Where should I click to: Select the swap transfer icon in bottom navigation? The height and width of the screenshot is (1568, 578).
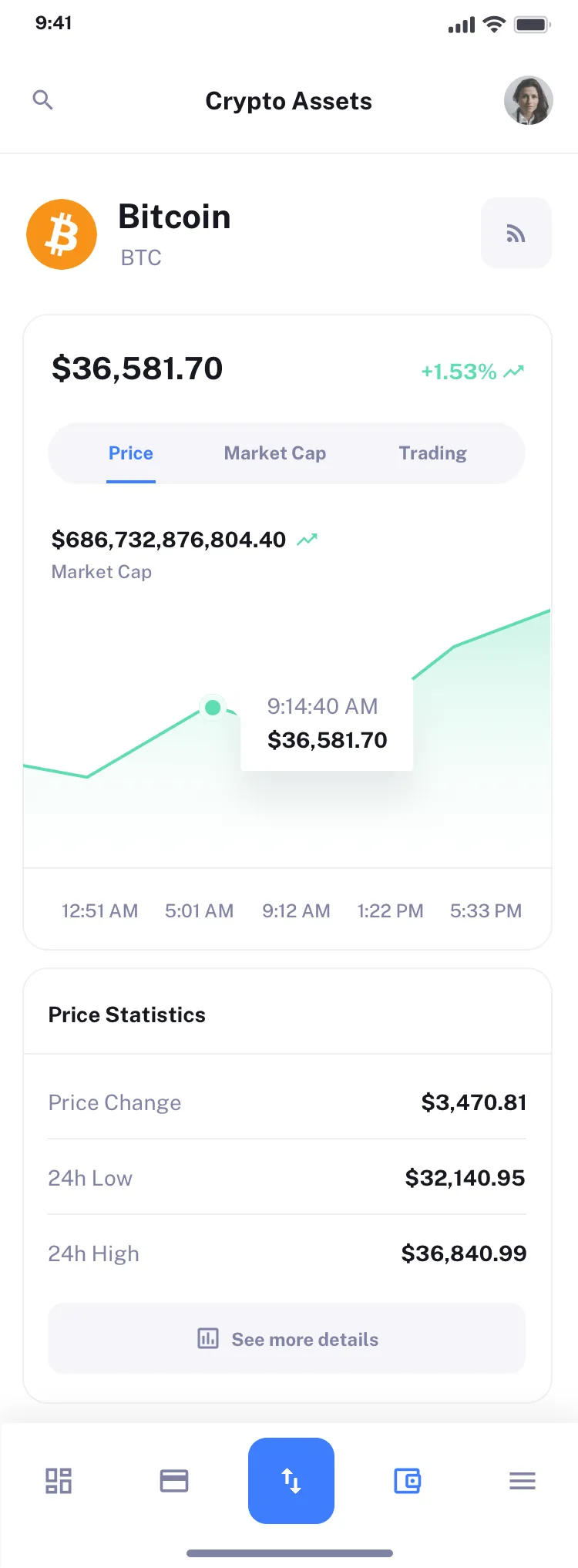tap(291, 1480)
